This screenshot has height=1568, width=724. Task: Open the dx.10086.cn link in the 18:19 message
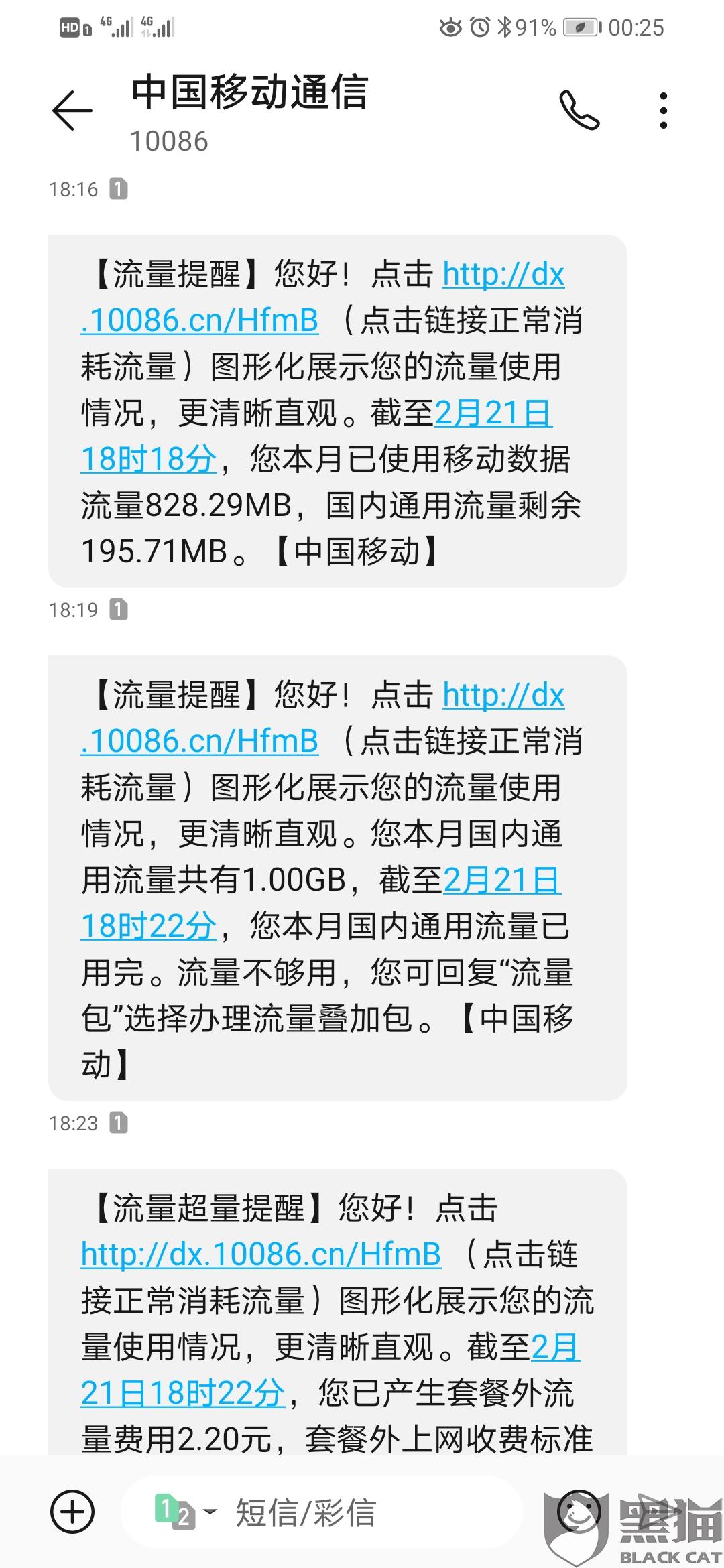pyautogui.click(x=200, y=740)
